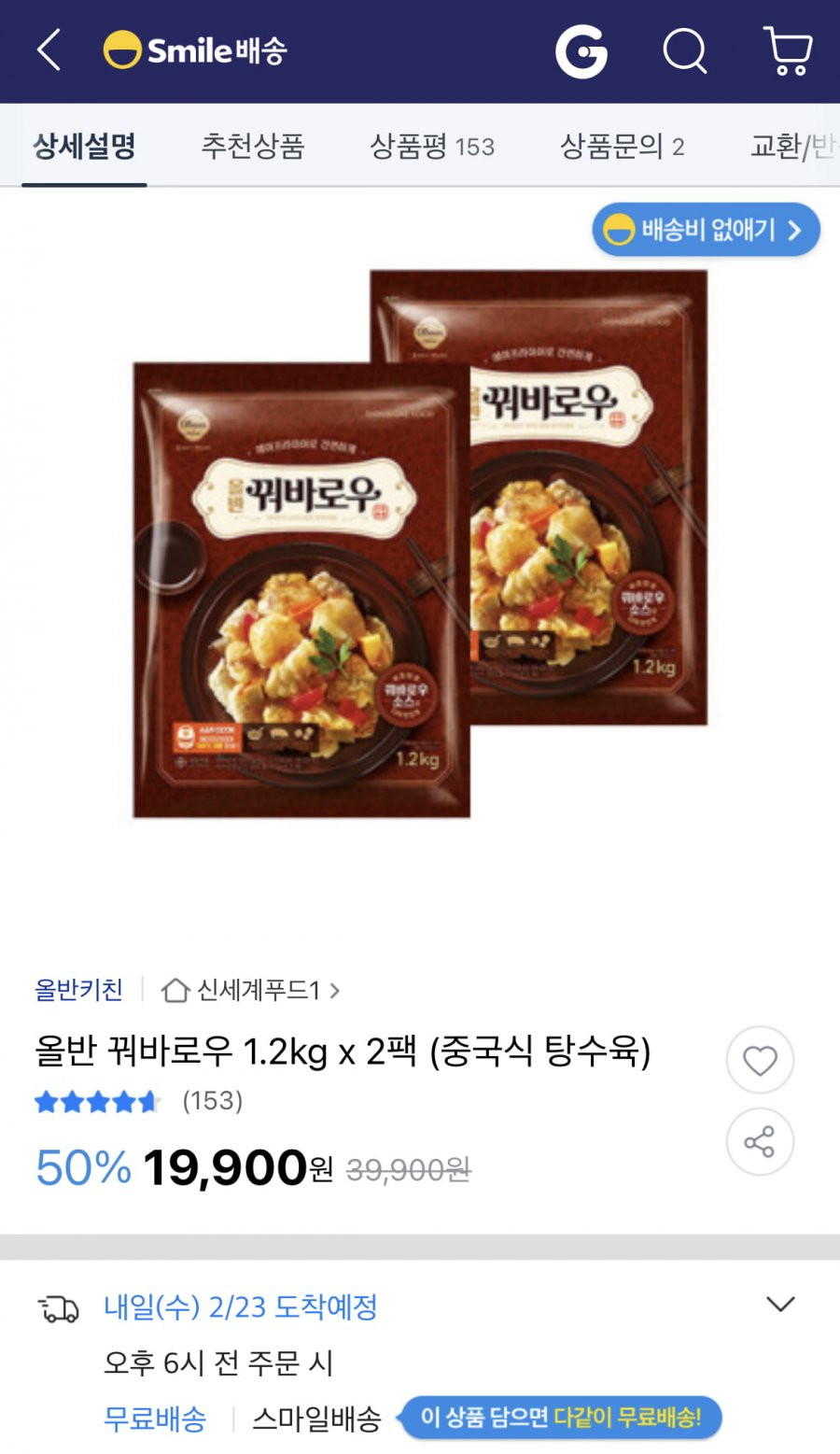Open the 올반키친 brand link
840x1454 pixels.
point(78,990)
